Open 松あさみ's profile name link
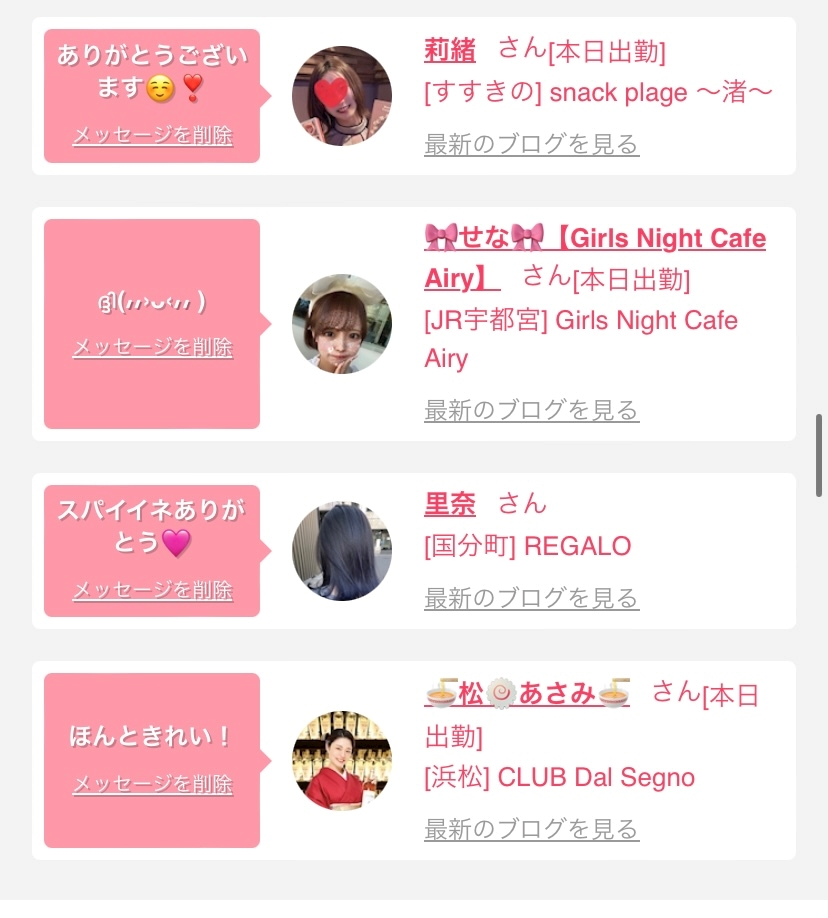This screenshot has width=828, height=918. pos(527,693)
